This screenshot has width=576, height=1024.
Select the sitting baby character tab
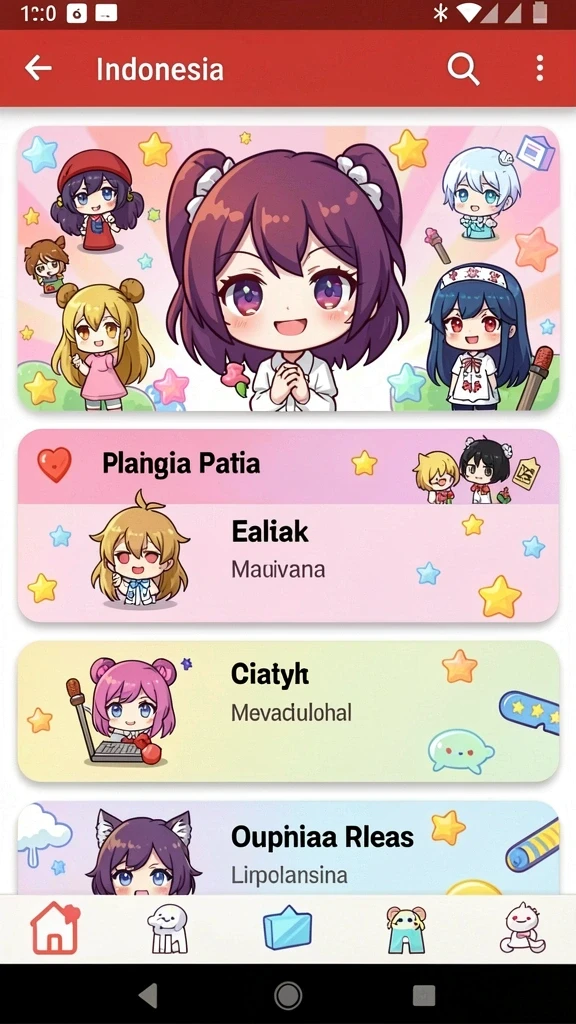click(523, 927)
